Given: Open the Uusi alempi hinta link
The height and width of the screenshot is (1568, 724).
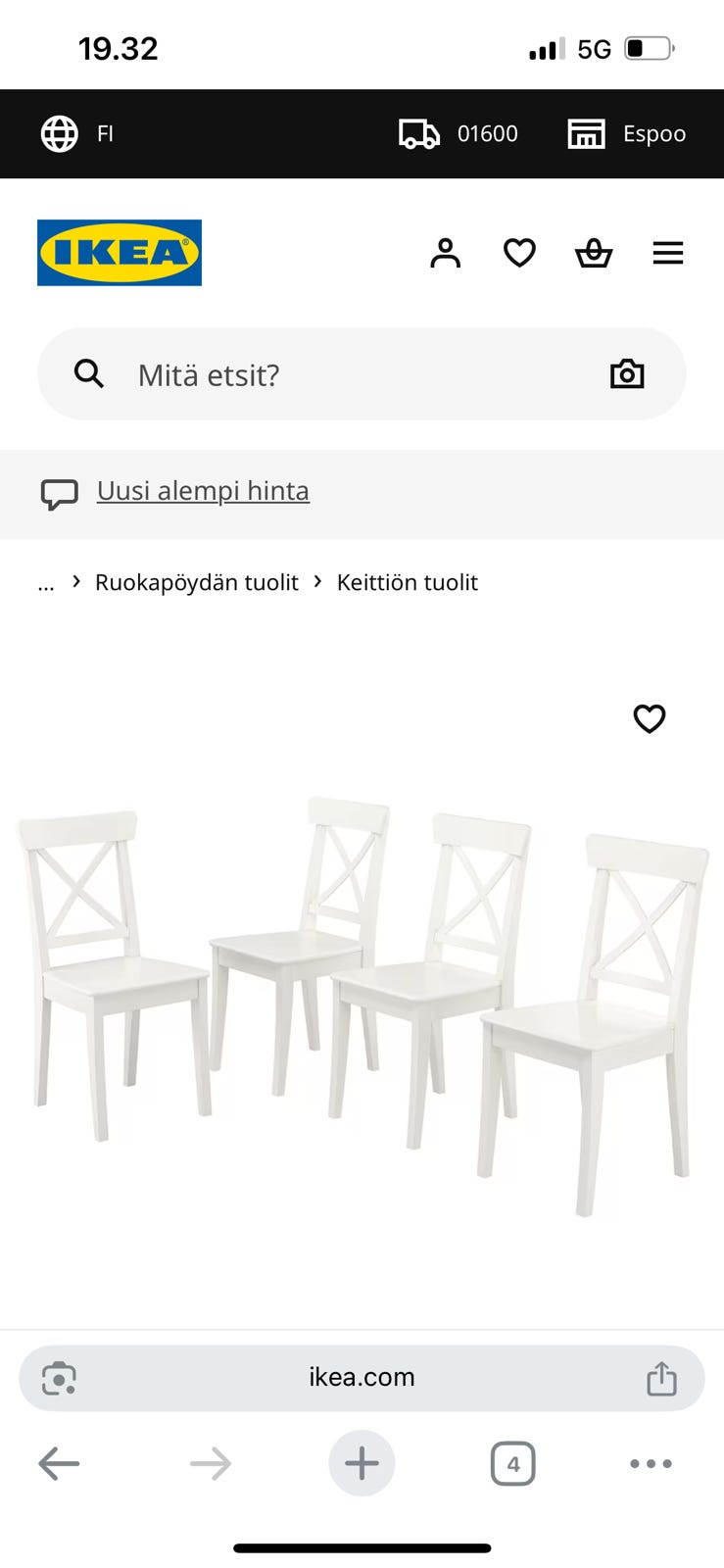Looking at the screenshot, I should coord(203,491).
